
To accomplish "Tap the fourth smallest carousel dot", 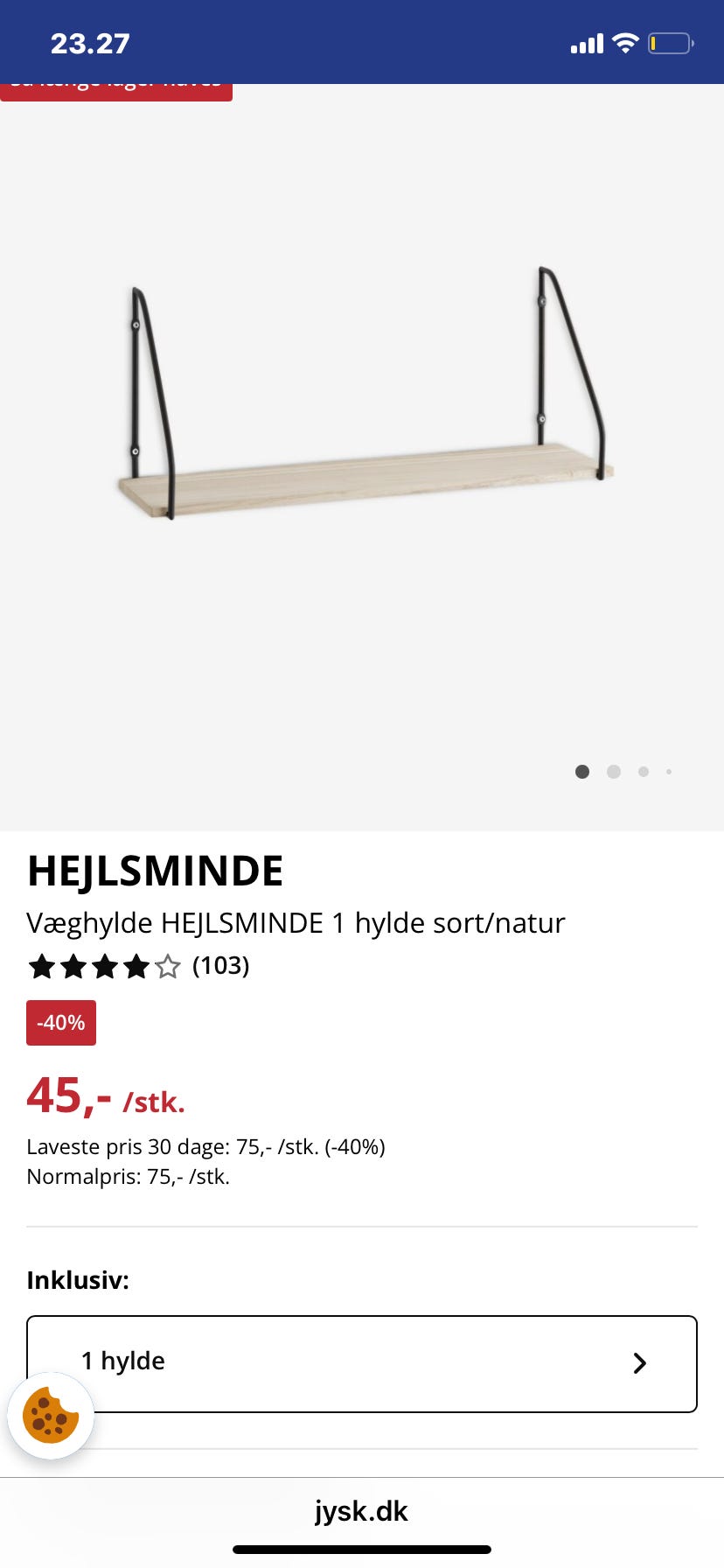I will pos(670,772).
